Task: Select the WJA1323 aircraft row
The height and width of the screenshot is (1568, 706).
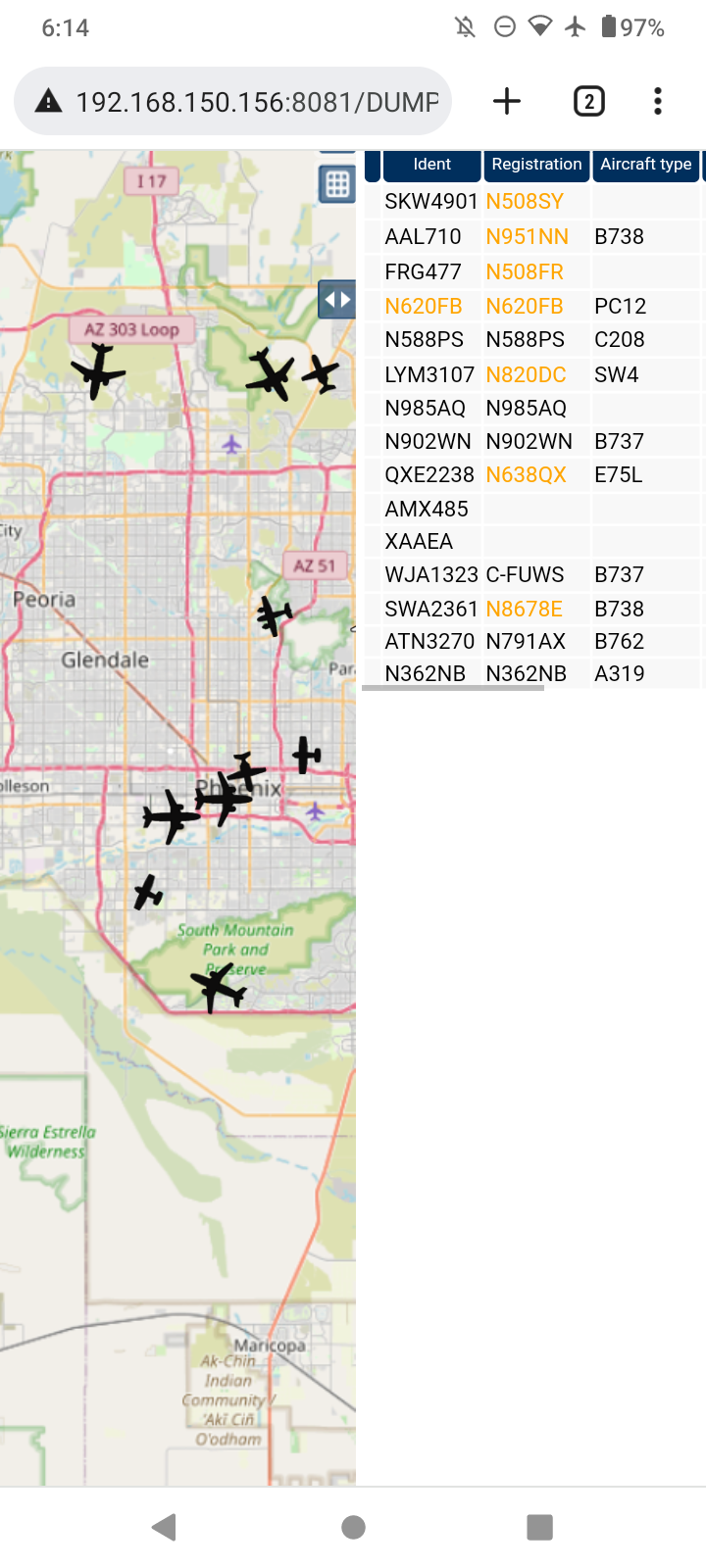Action: click(533, 575)
